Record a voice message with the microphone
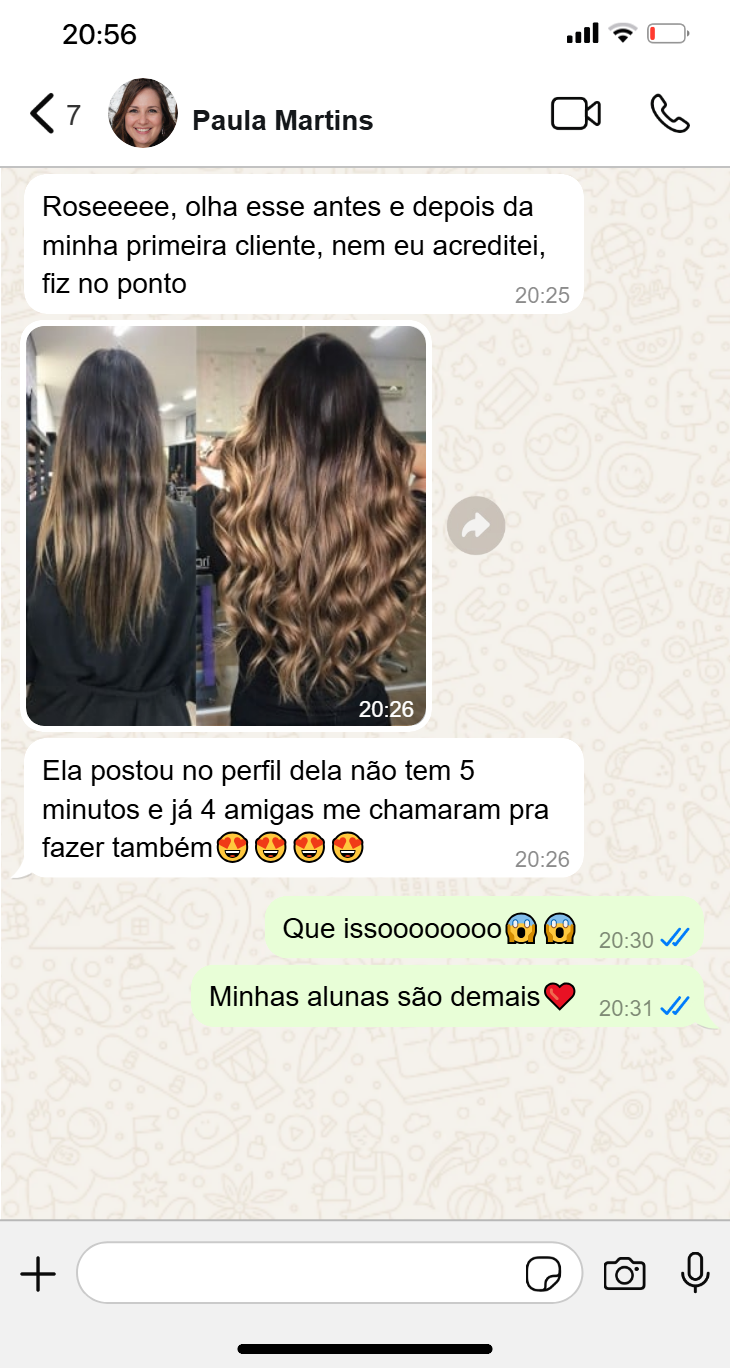The image size is (730, 1368). (695, 1273)
